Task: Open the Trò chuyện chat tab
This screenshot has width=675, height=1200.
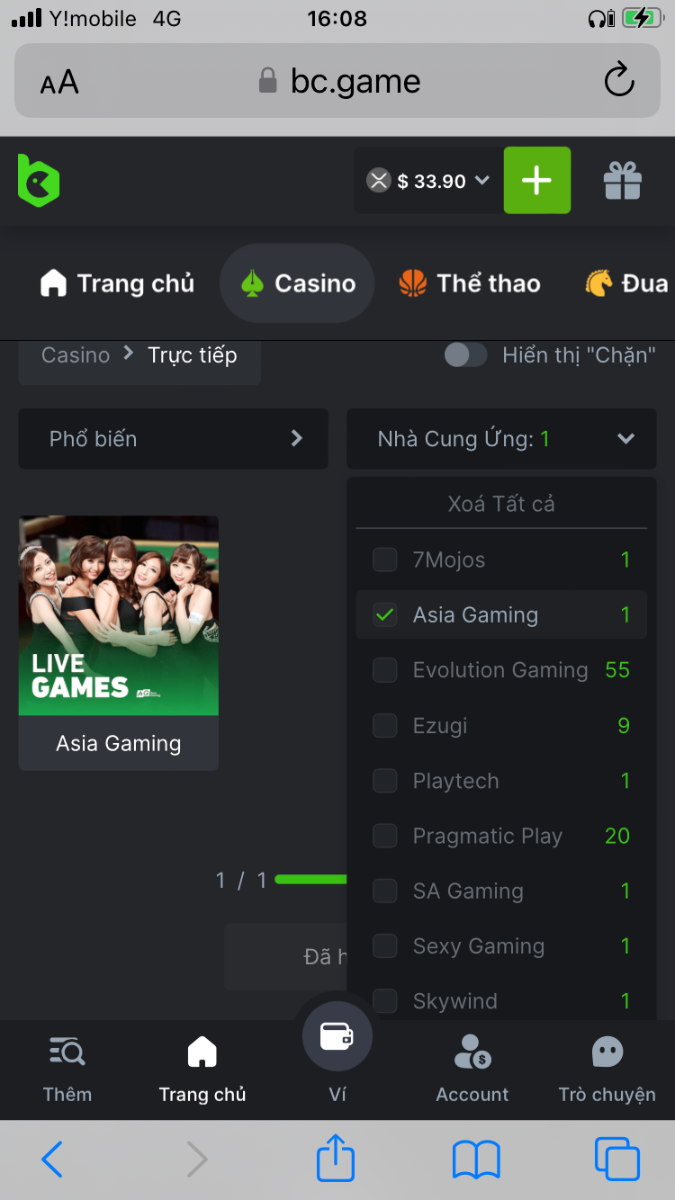Action: click(x=607, y=1068)
